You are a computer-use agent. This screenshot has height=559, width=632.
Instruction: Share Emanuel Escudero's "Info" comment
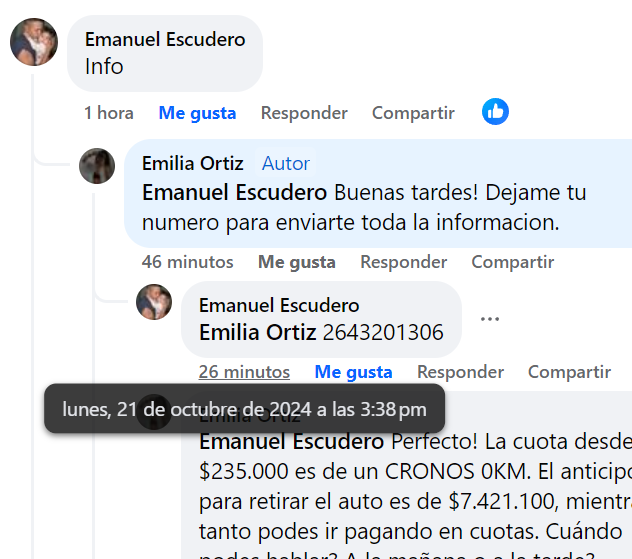[413, 113]
